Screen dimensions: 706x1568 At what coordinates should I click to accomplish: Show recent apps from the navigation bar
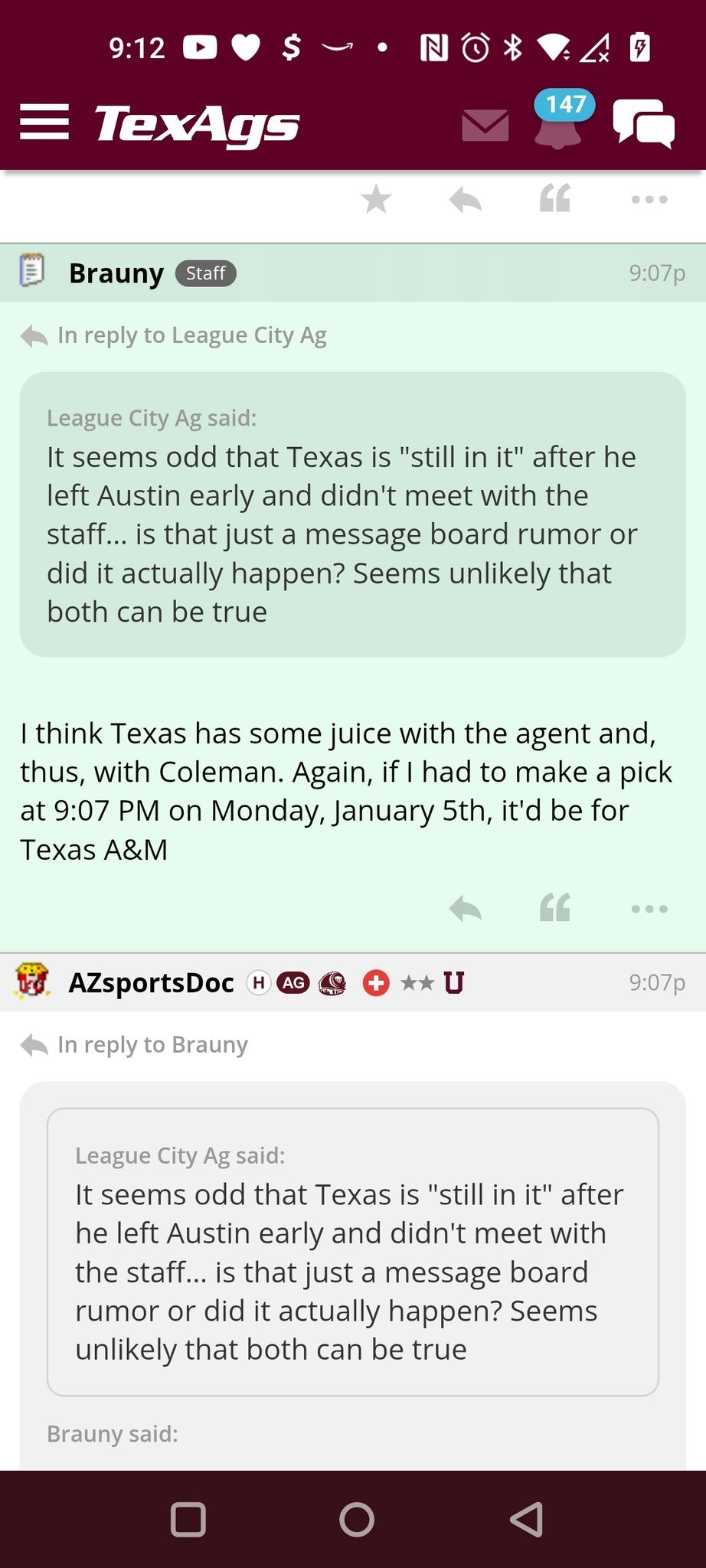(x=188, y=1519)
